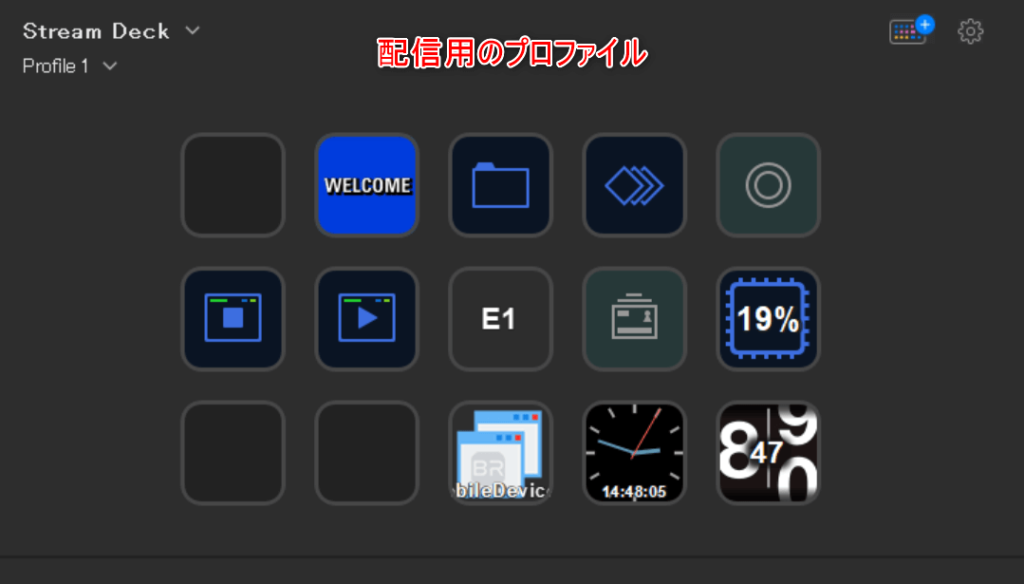Select the multi-action chevrons key
This screenshot has width=1024, height=584.
coord(634,185)
